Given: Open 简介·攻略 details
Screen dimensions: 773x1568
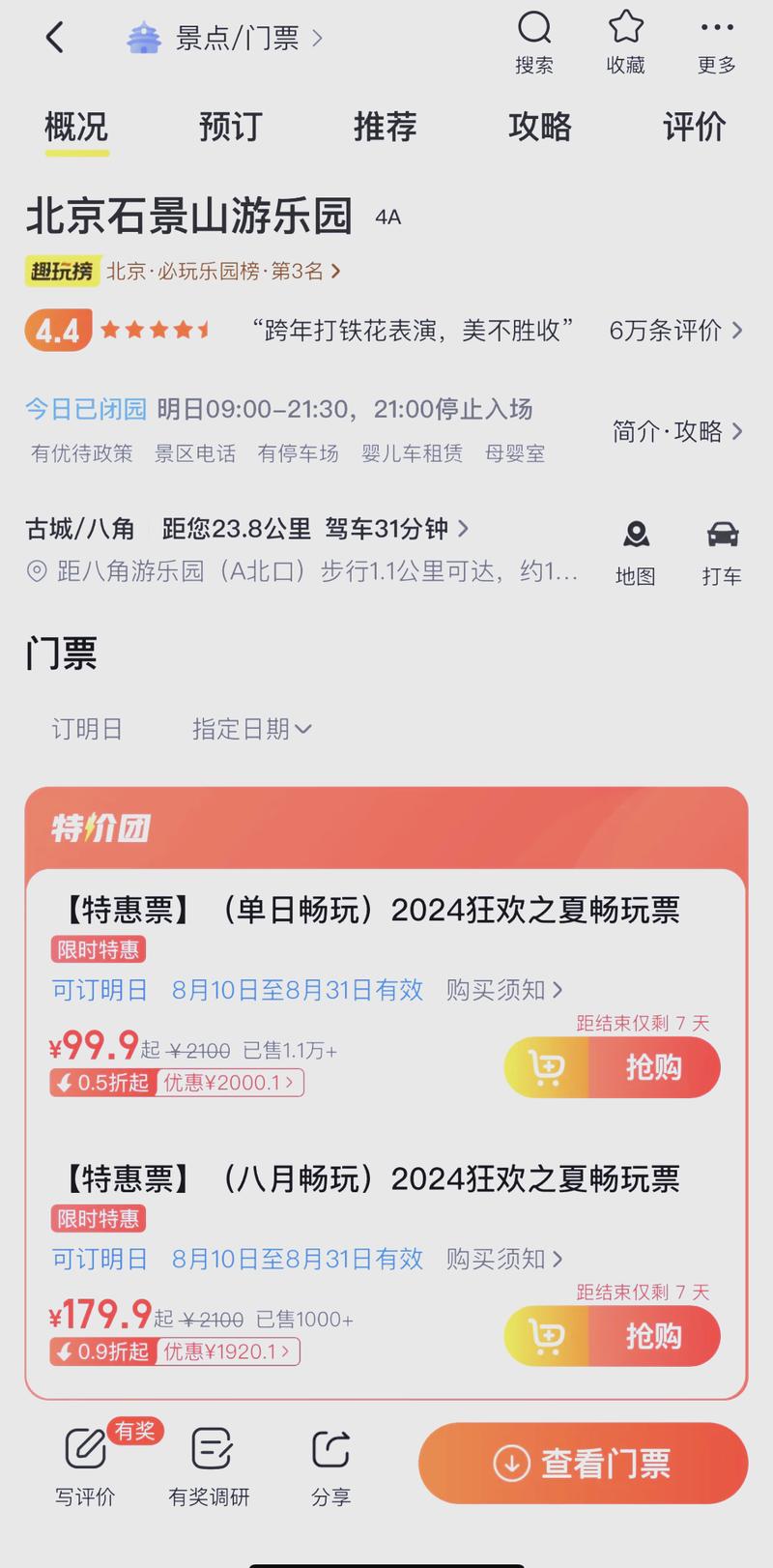Looking at the screenshot, I should click(678, 431).
